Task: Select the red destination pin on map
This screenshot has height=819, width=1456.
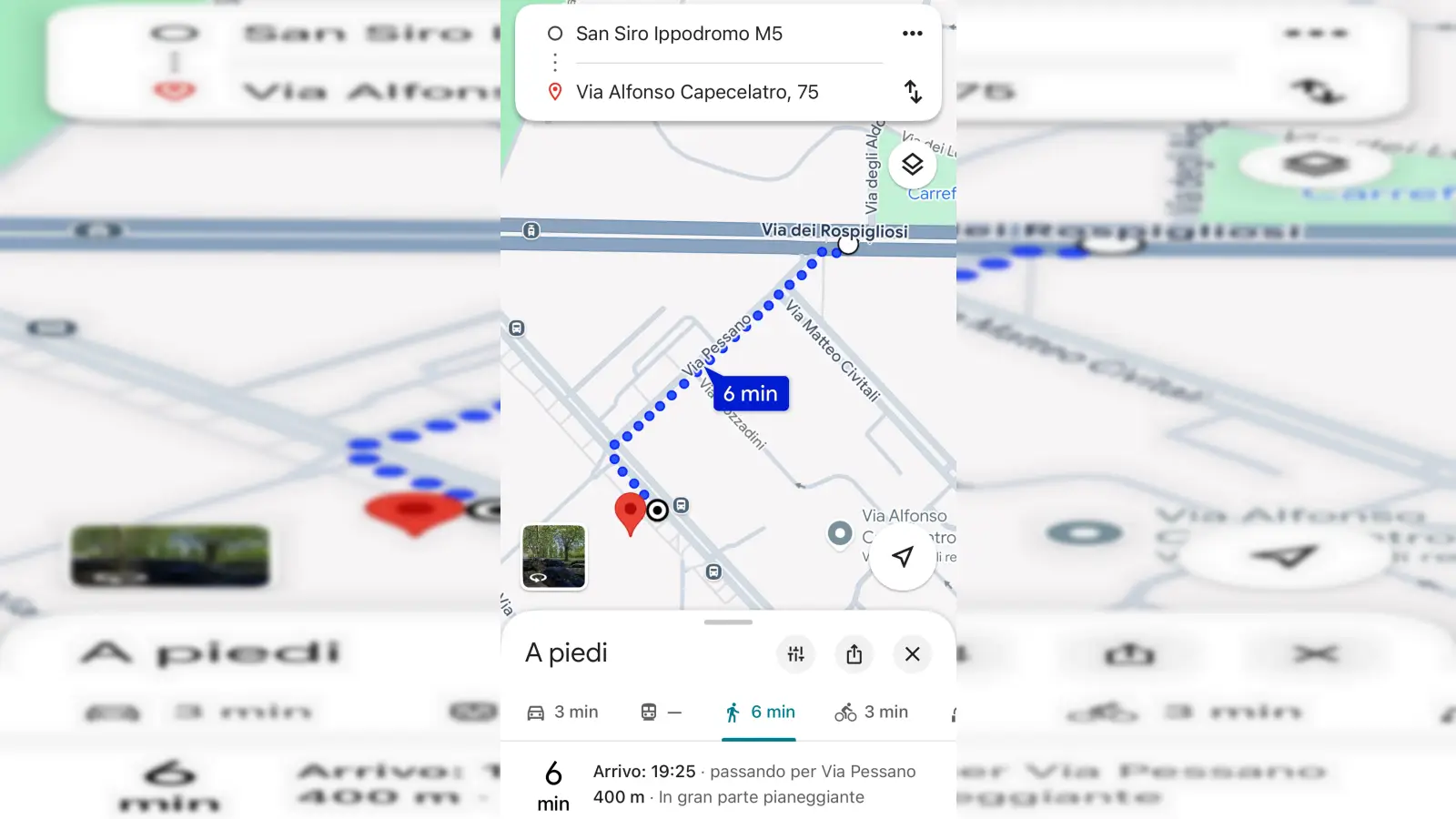Action: click(630, 510)
